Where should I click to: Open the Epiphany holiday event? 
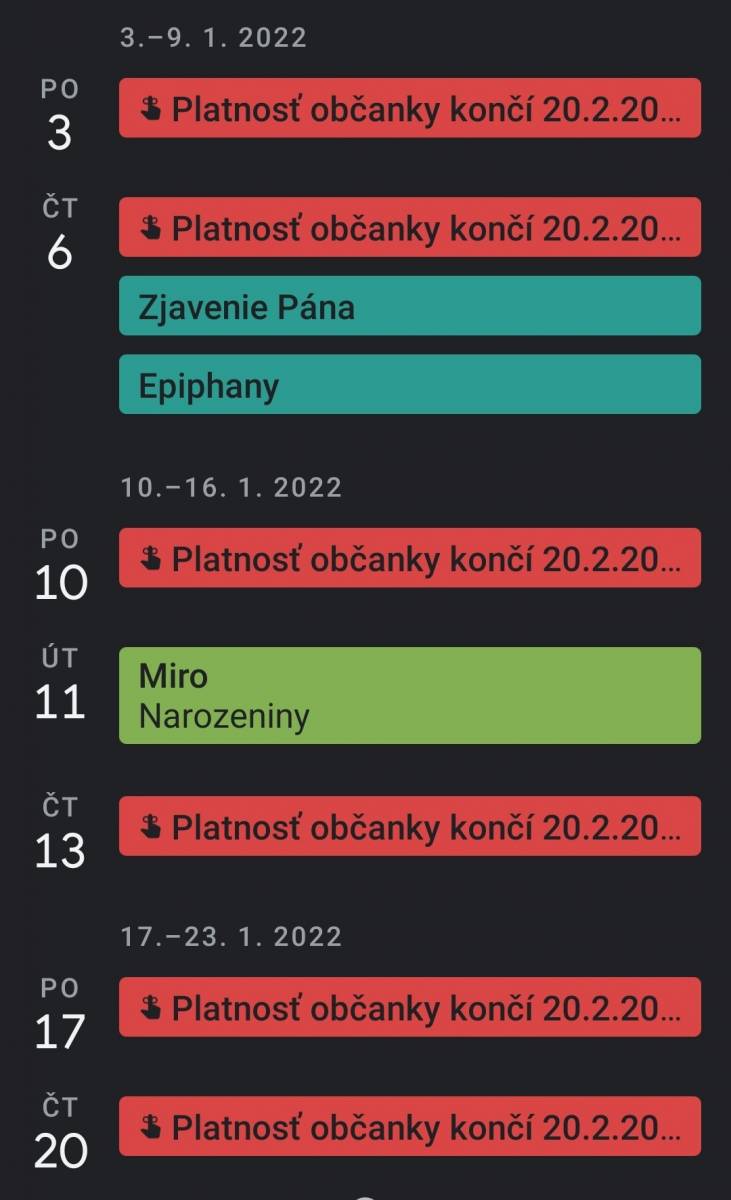pos(410,385)
